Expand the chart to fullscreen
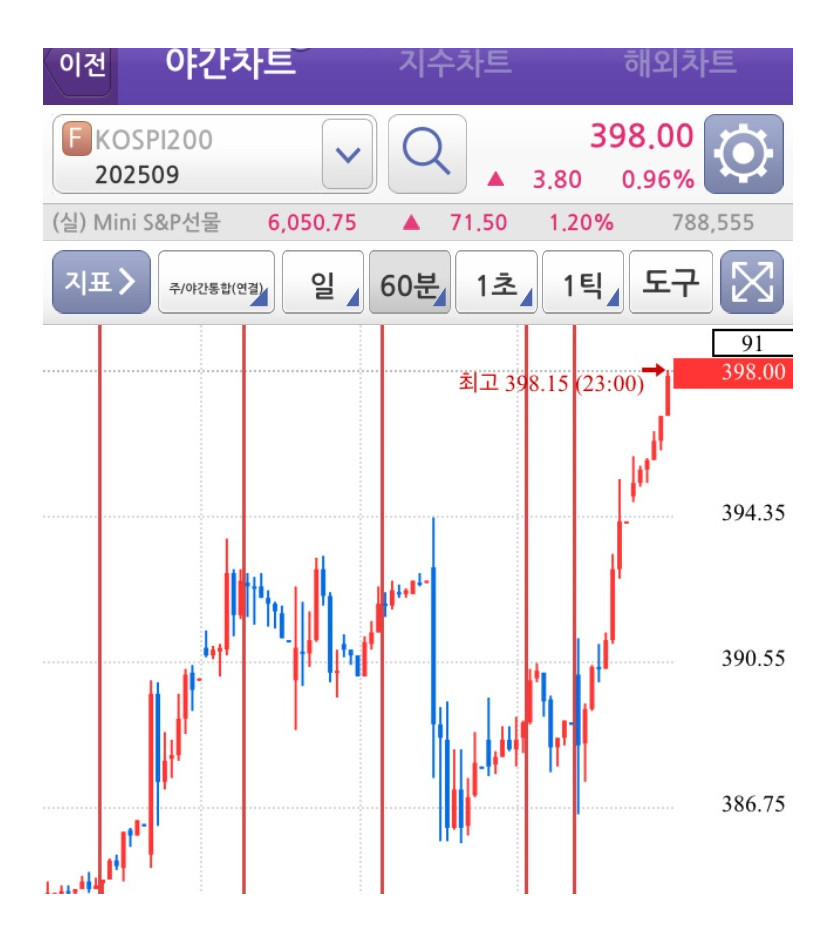Viewport: 835px width, 942px height. 751,283
